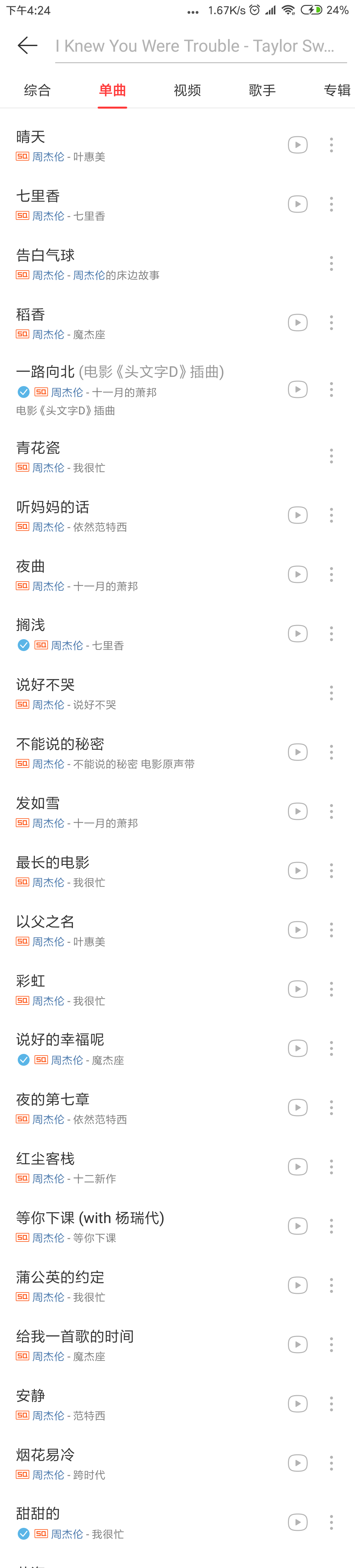The height and width of the screenshot is (1568, 355).
Task: Watch the video for 七里香
Action: click(x=297, y=204)
